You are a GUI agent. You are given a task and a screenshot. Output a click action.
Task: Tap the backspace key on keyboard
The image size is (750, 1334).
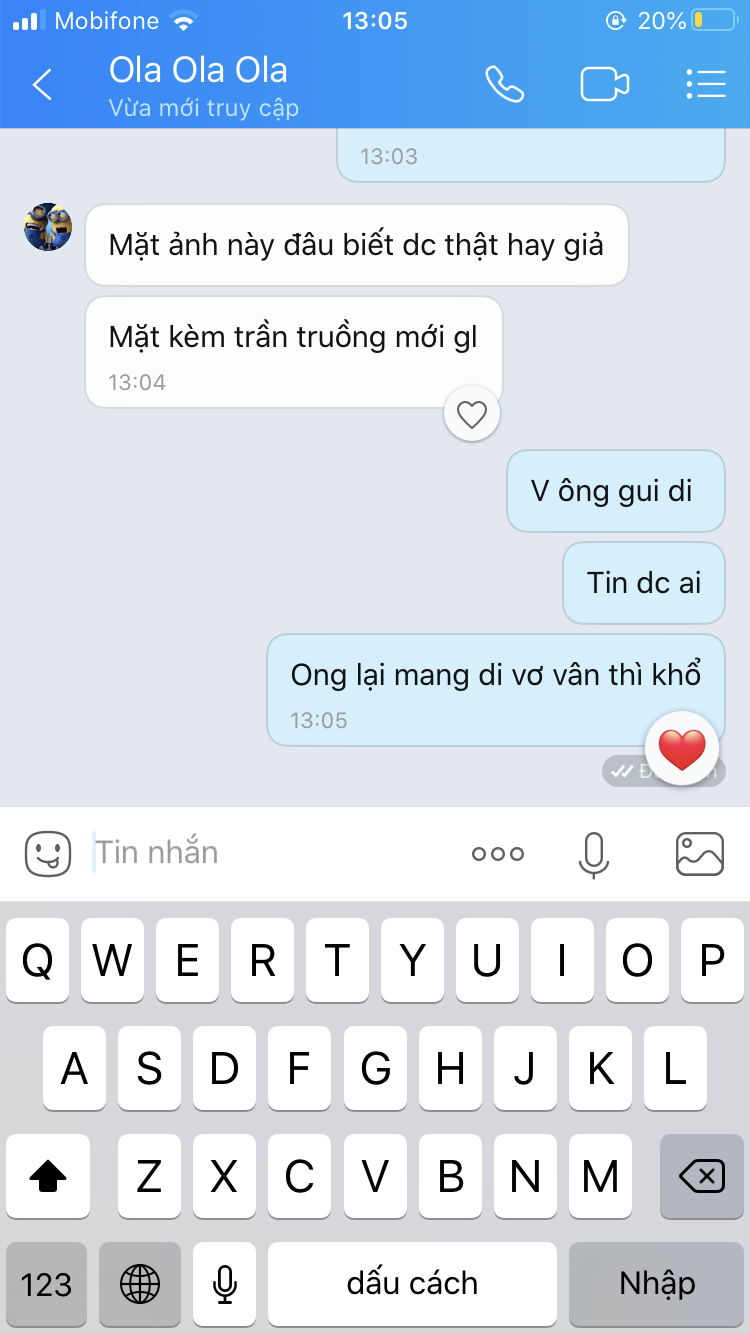pos(702,1177)
